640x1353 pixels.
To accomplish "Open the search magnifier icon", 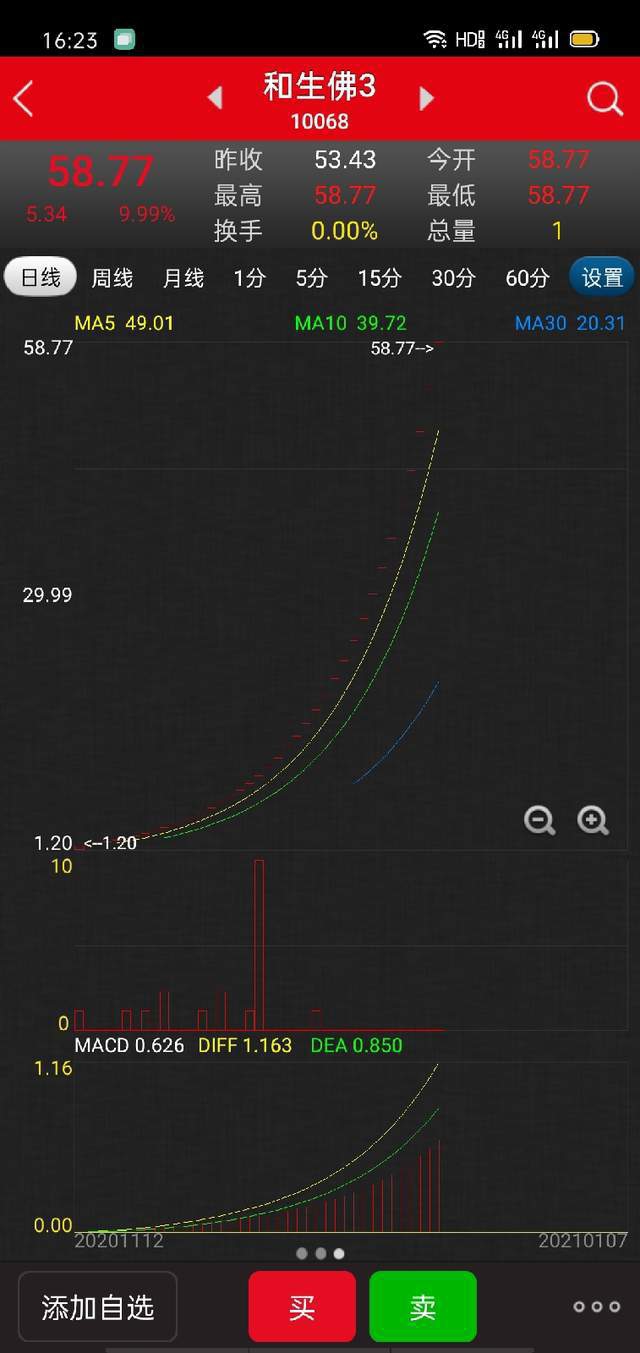I will [604, 98].
